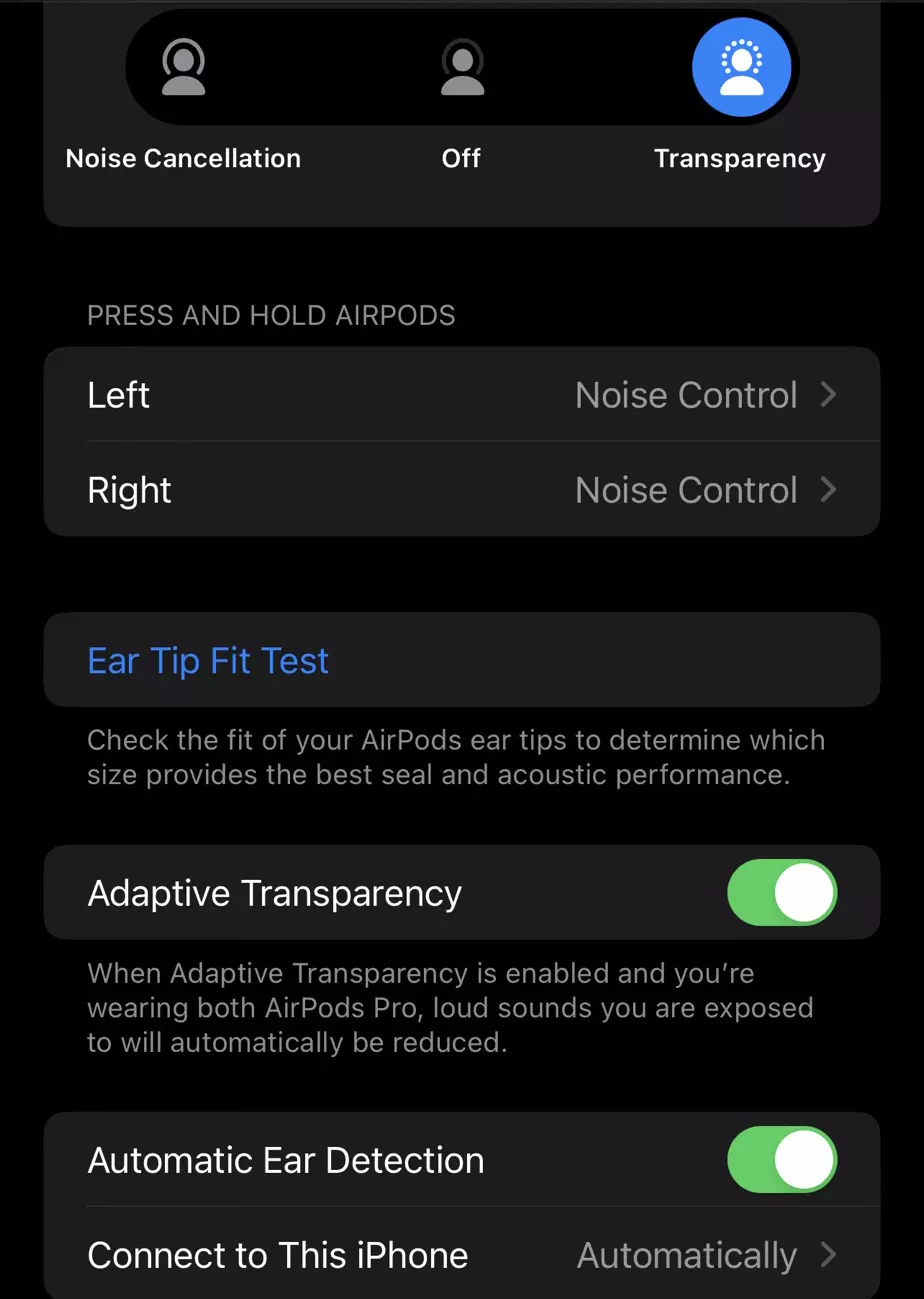Start the Ear Tip Fit Test

coord(209,661)
